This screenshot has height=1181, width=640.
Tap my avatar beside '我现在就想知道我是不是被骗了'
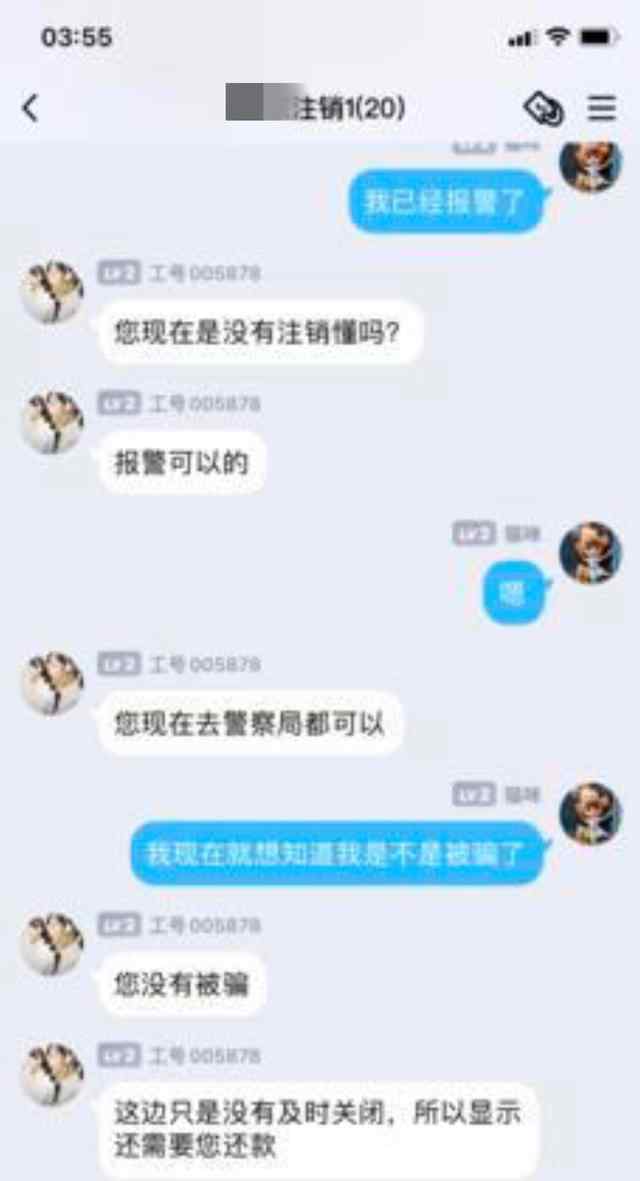pyautogui.click(x=590, y=813)
